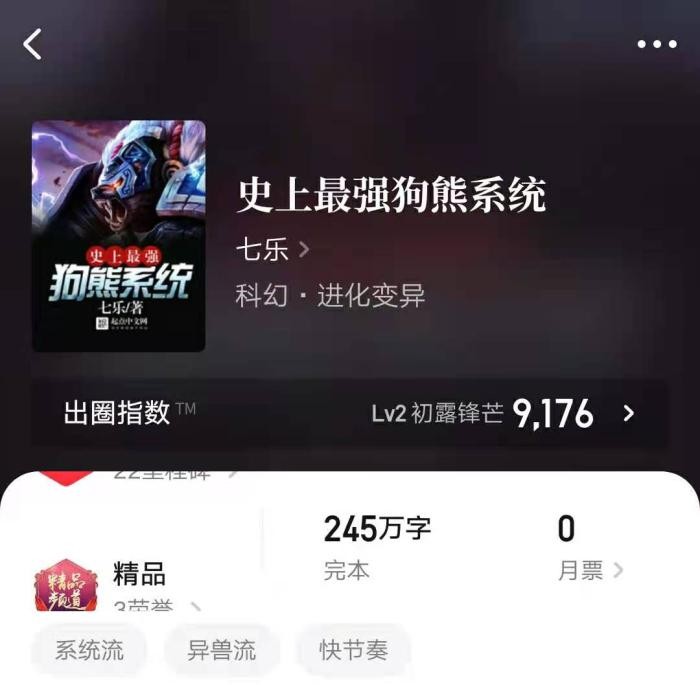Open author 七乐's page
The height and width of the screenshot is (685, 700).
point(271,249)
